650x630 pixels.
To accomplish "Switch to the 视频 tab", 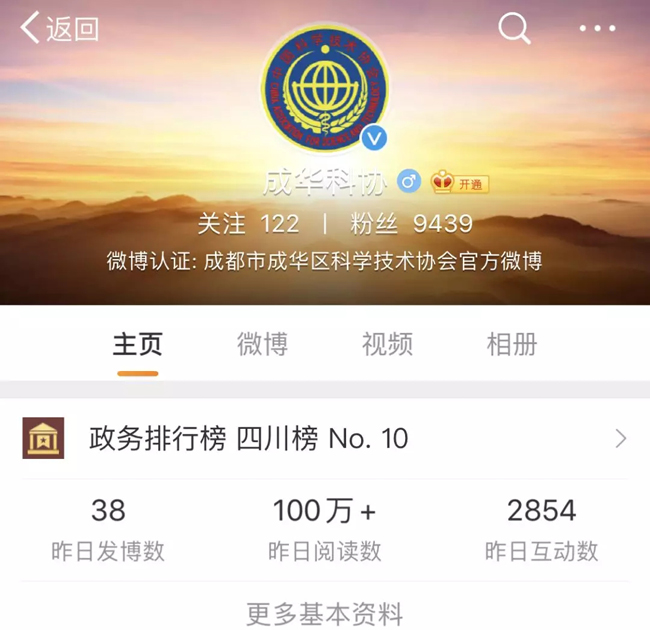I will (387, 344).
